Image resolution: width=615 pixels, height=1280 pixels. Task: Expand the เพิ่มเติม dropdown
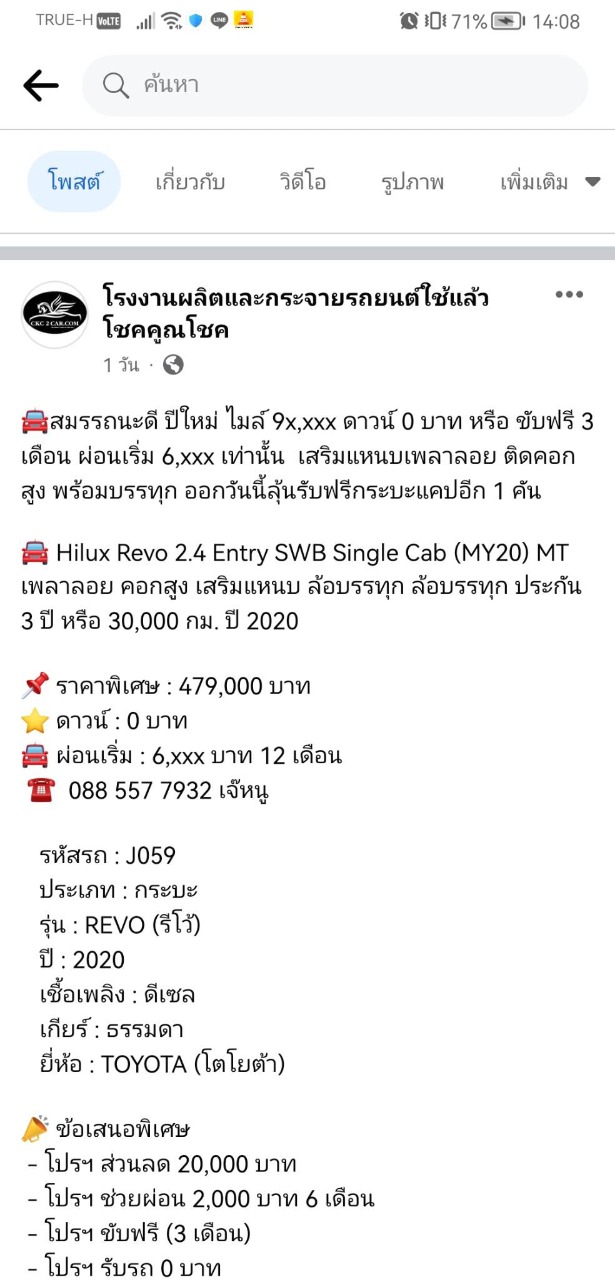click(x=550, y=182)
